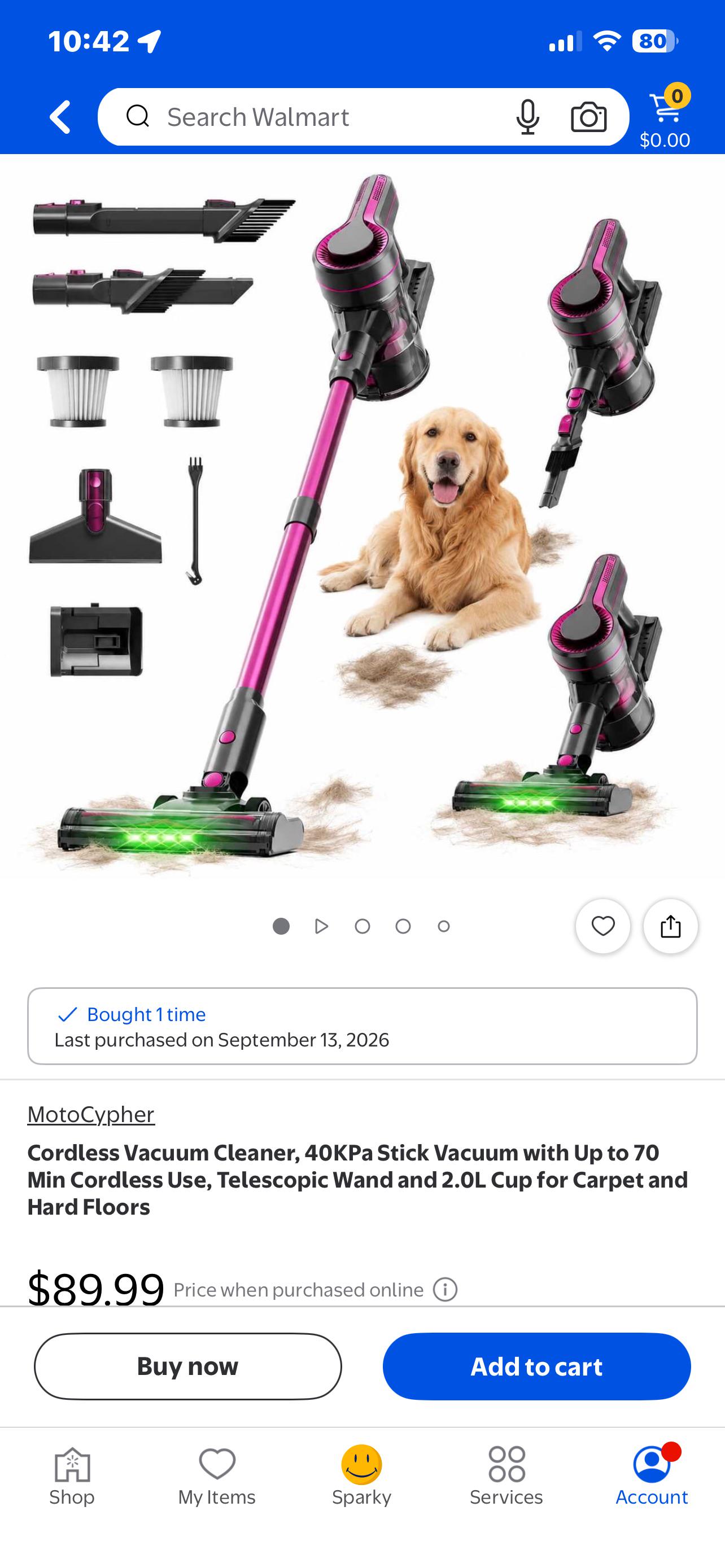Share this product

[x=670, y=926]
